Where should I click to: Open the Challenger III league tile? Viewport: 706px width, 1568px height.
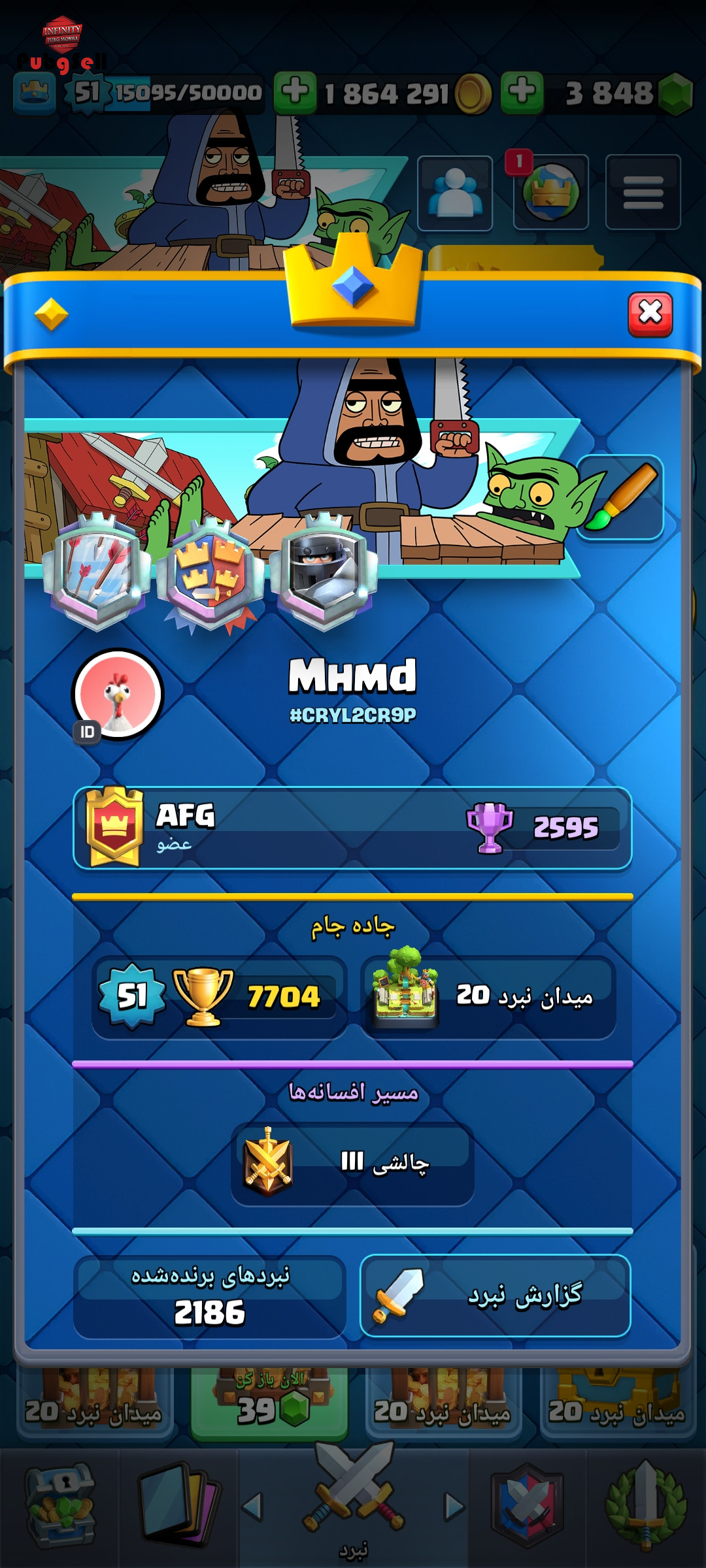(352, 1164)
